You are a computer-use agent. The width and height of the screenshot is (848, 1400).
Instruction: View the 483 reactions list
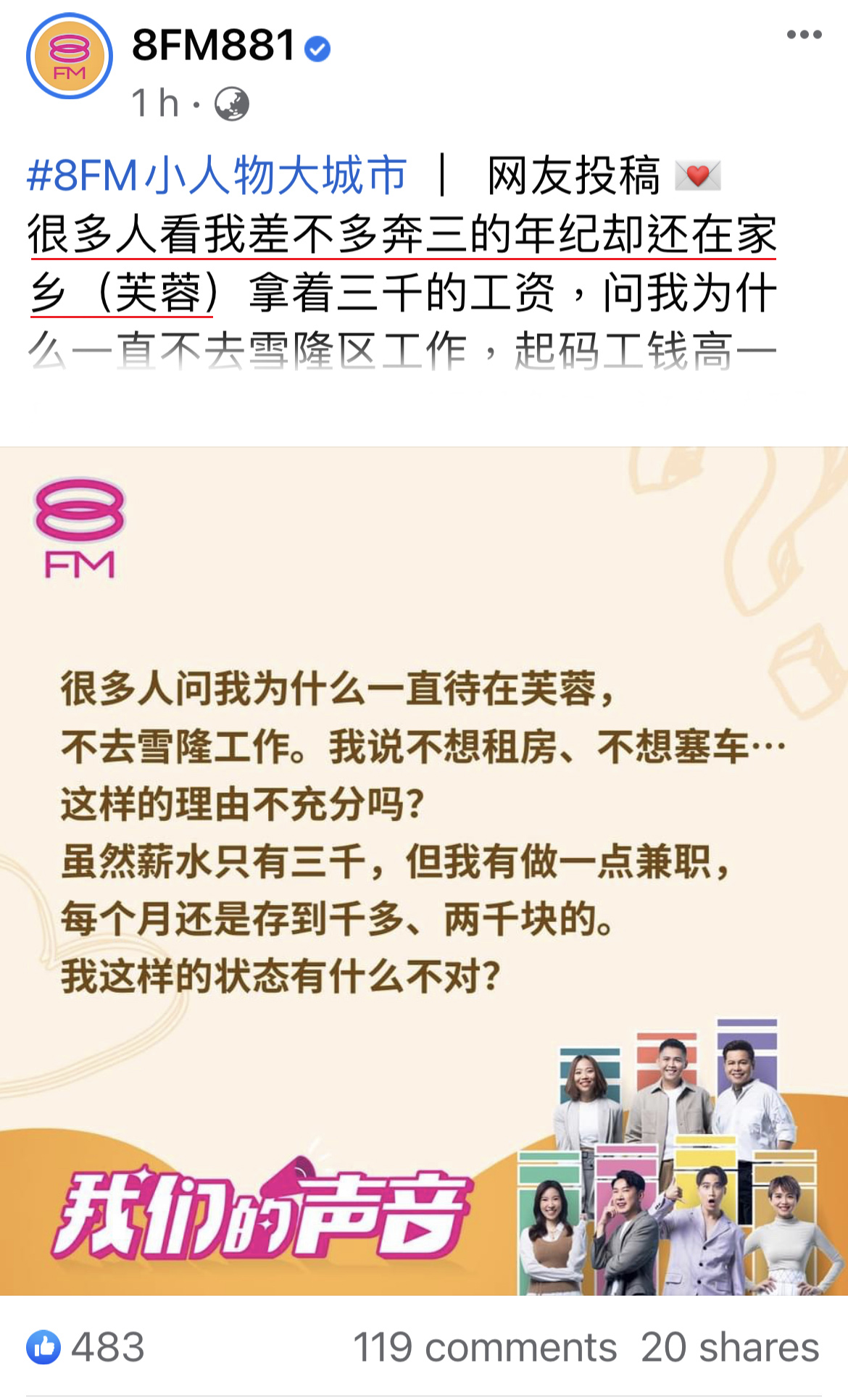[86, 1347]
